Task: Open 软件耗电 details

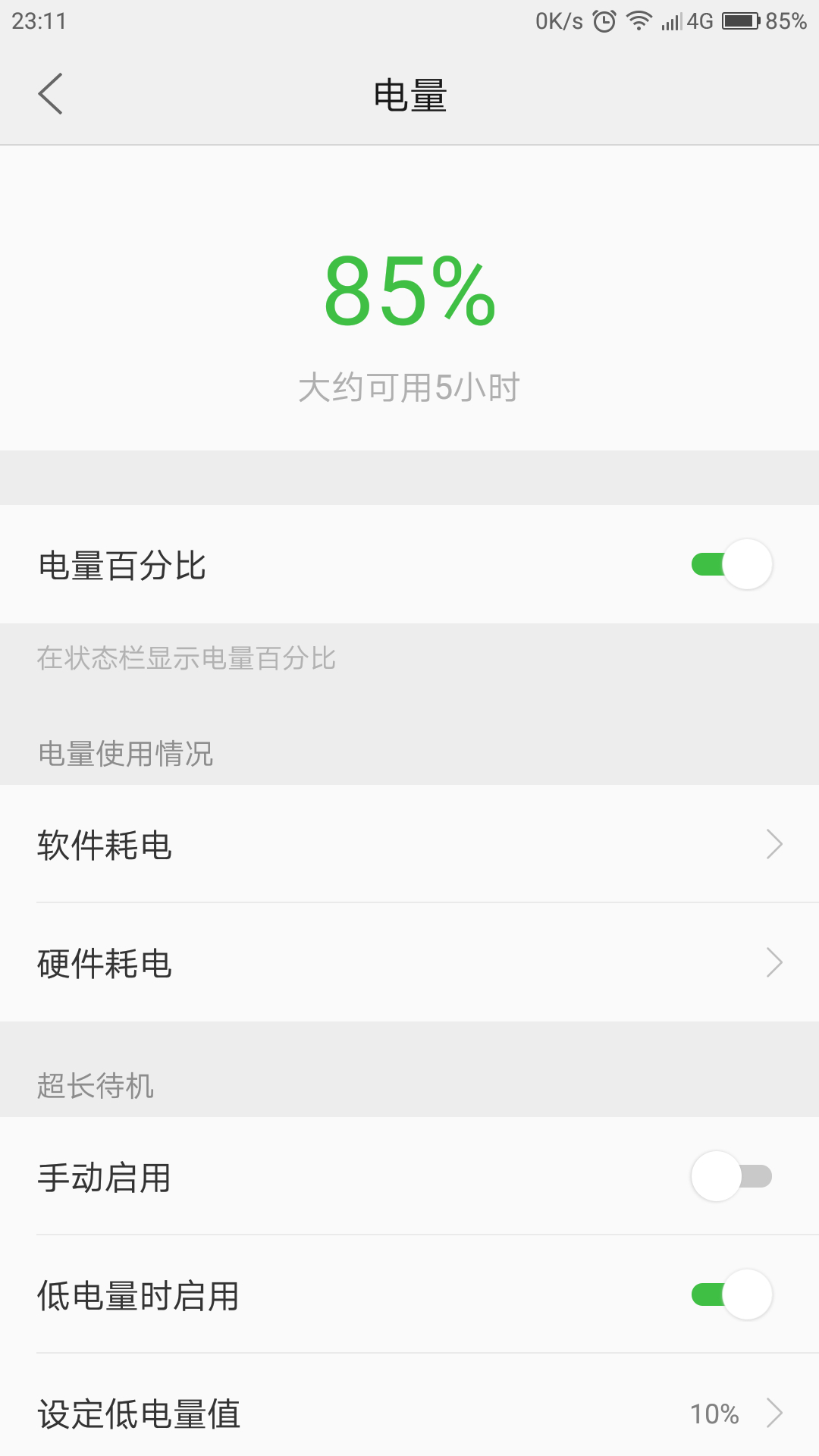Action: [409, 844]
